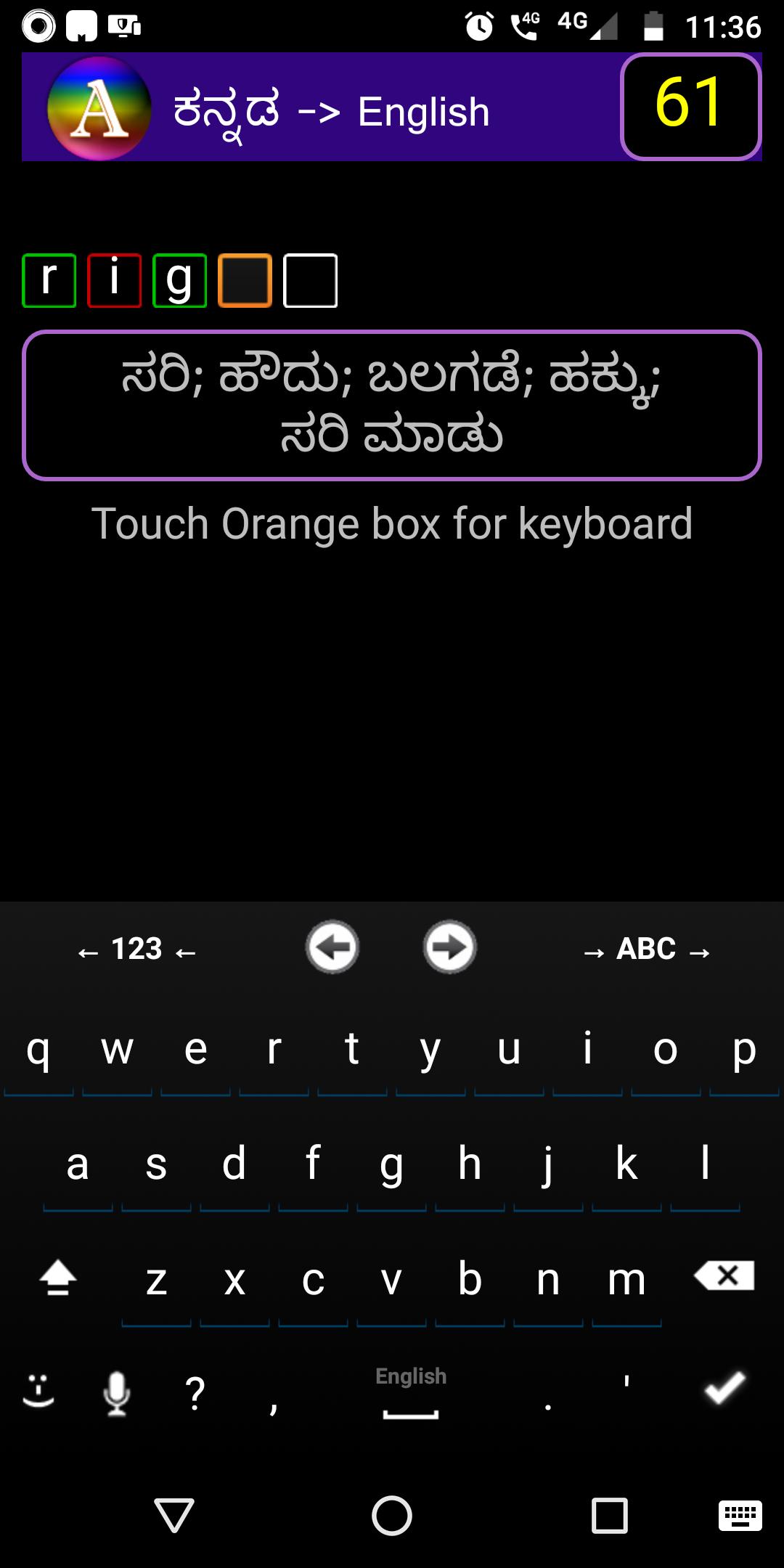Open the keyboard switcher icon
Screen dimensions: 784x1568
740,1516
